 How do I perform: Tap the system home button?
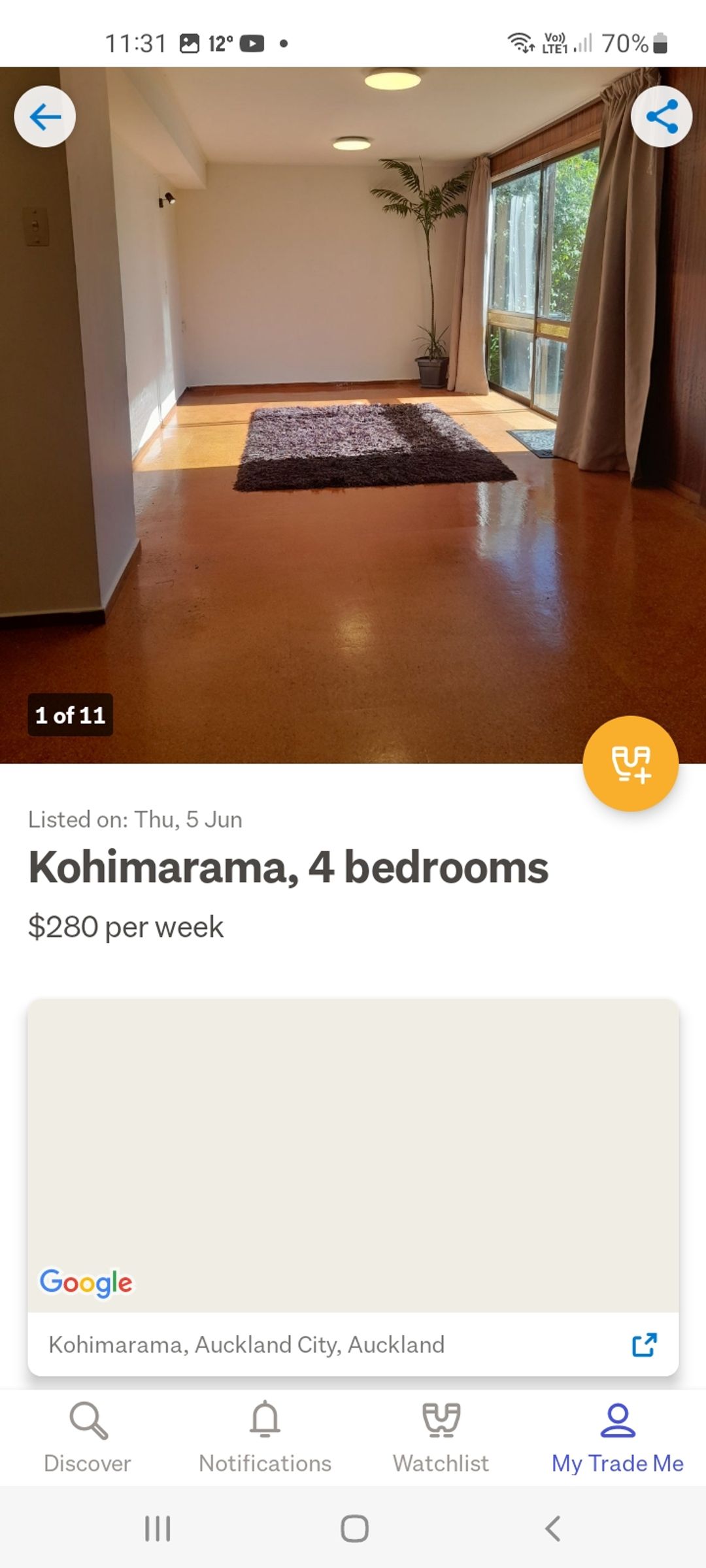354,1529
